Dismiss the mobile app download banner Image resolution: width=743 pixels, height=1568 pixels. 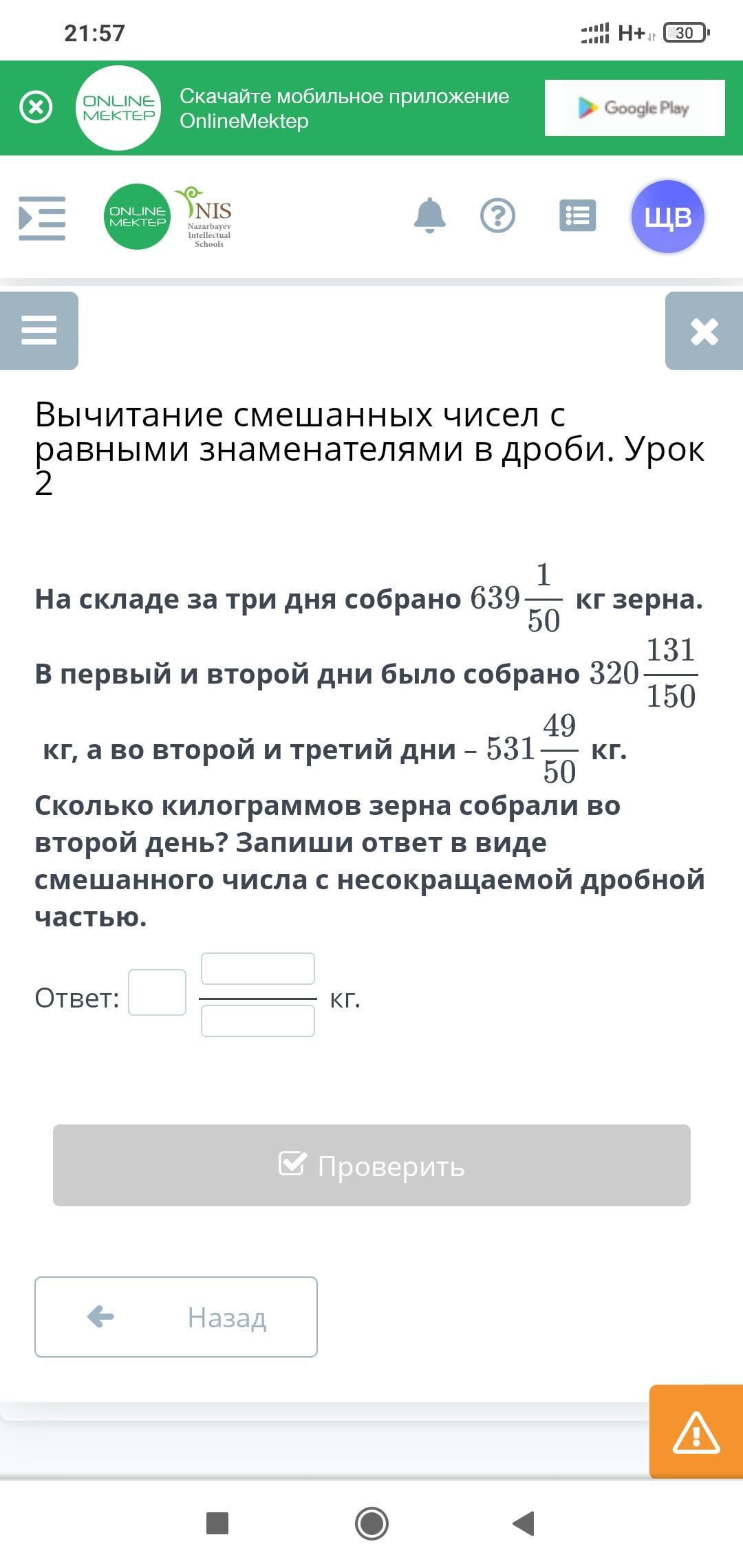click(36, 108)
